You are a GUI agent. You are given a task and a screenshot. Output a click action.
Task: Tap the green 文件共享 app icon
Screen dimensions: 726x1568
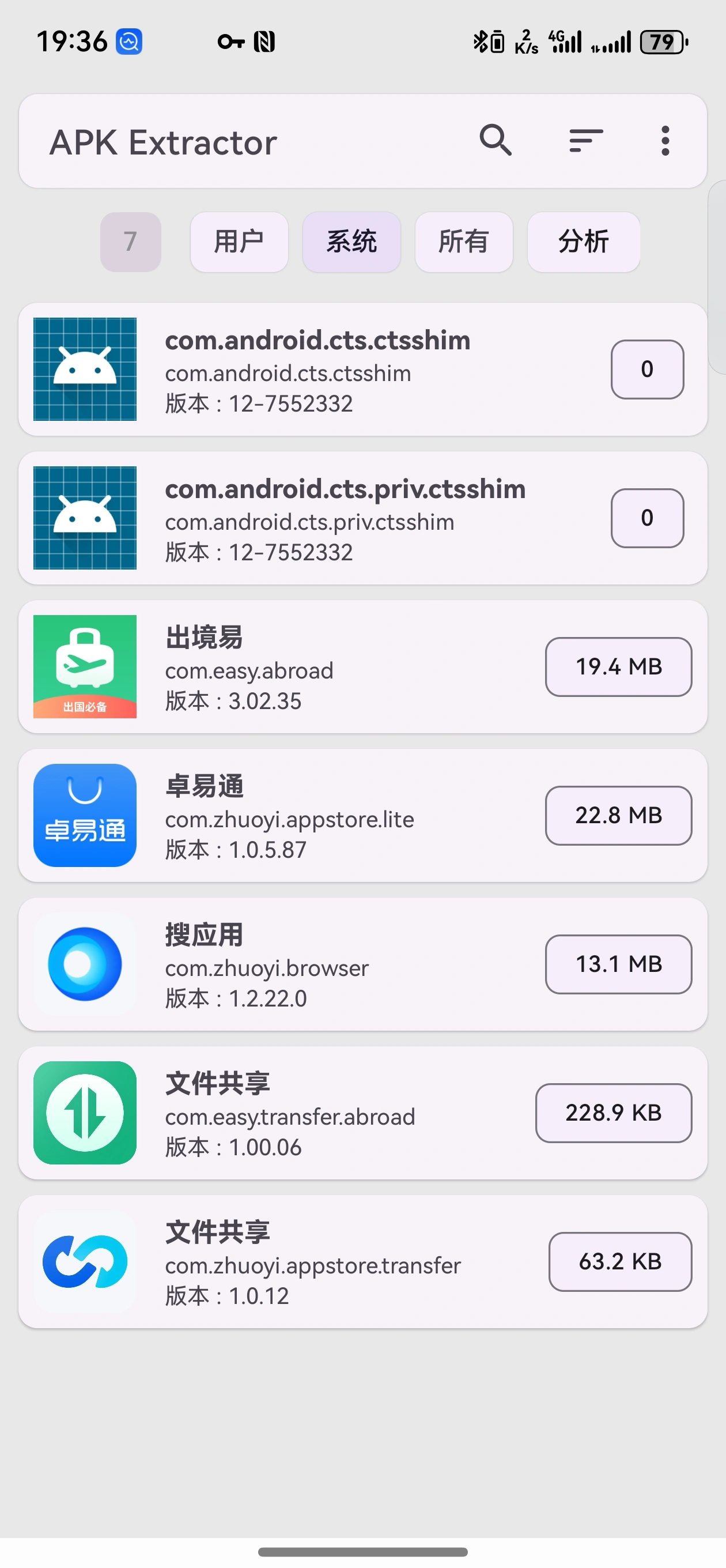pos(85,1113)
